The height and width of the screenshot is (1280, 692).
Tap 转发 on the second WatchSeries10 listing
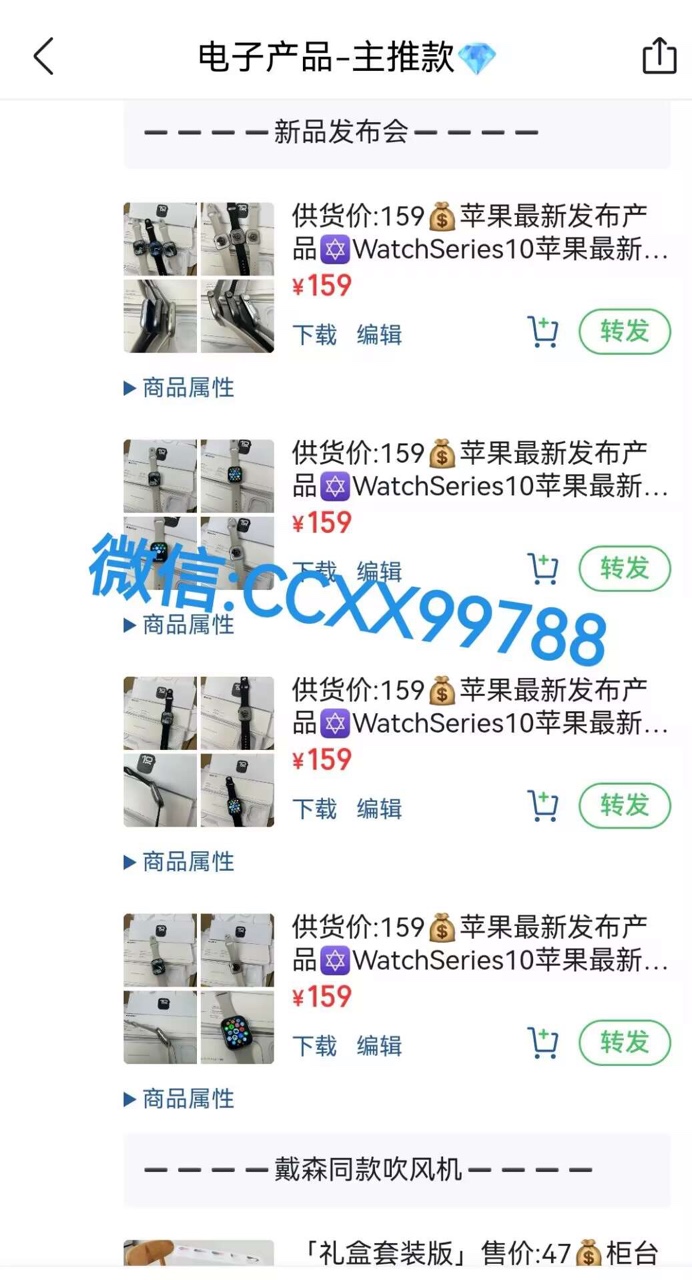coord(624,569)
